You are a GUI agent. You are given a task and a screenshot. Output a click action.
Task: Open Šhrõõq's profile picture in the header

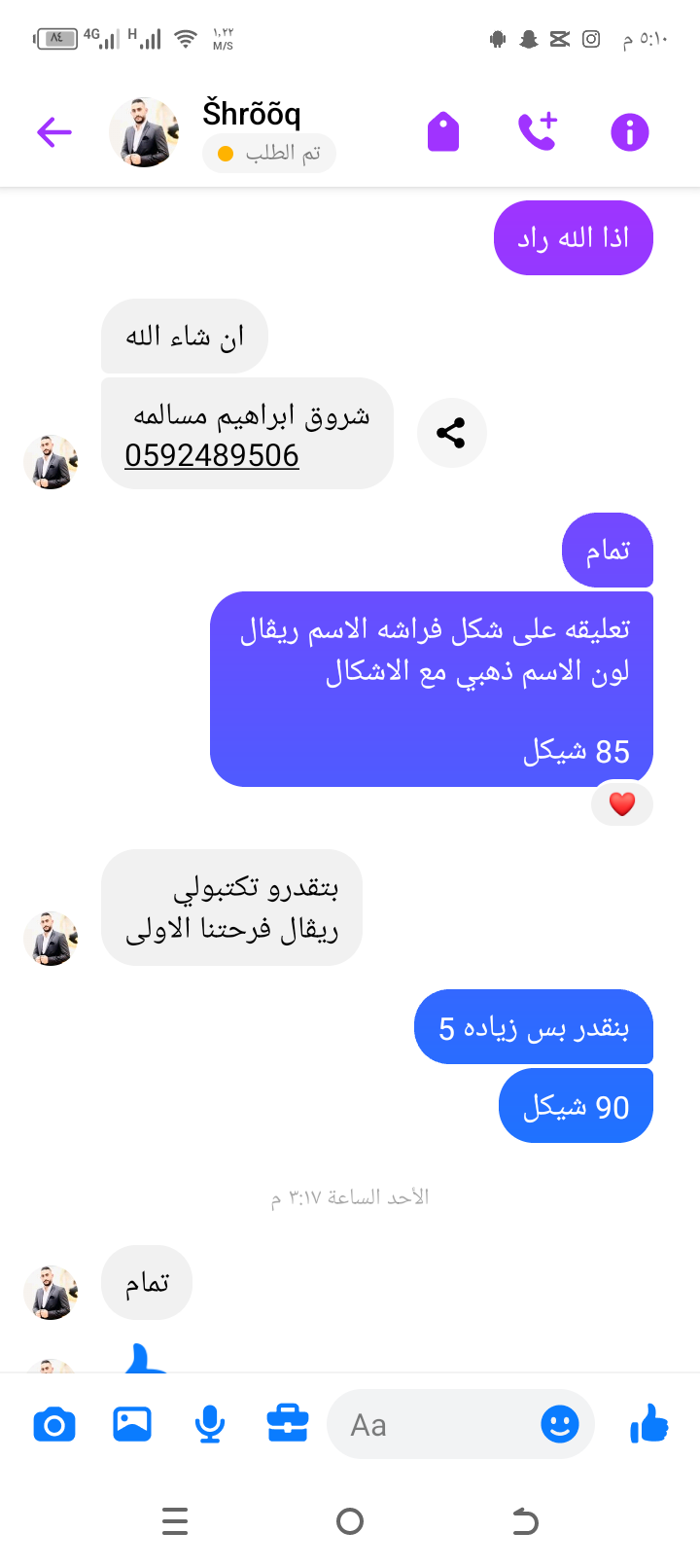(144, 132)
